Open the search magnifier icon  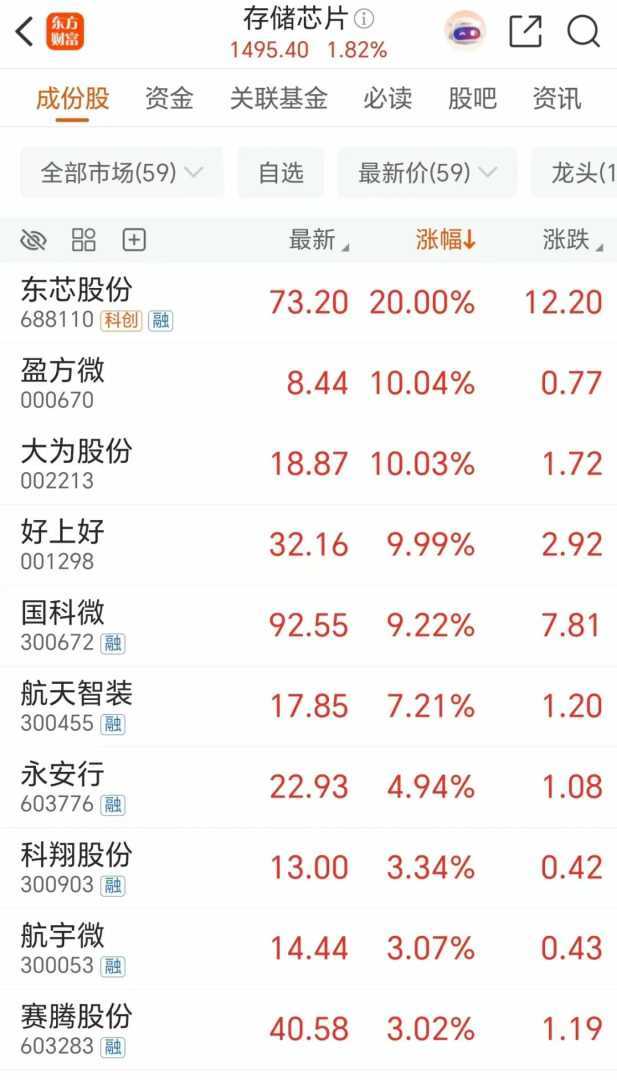[x=583, y=32]
